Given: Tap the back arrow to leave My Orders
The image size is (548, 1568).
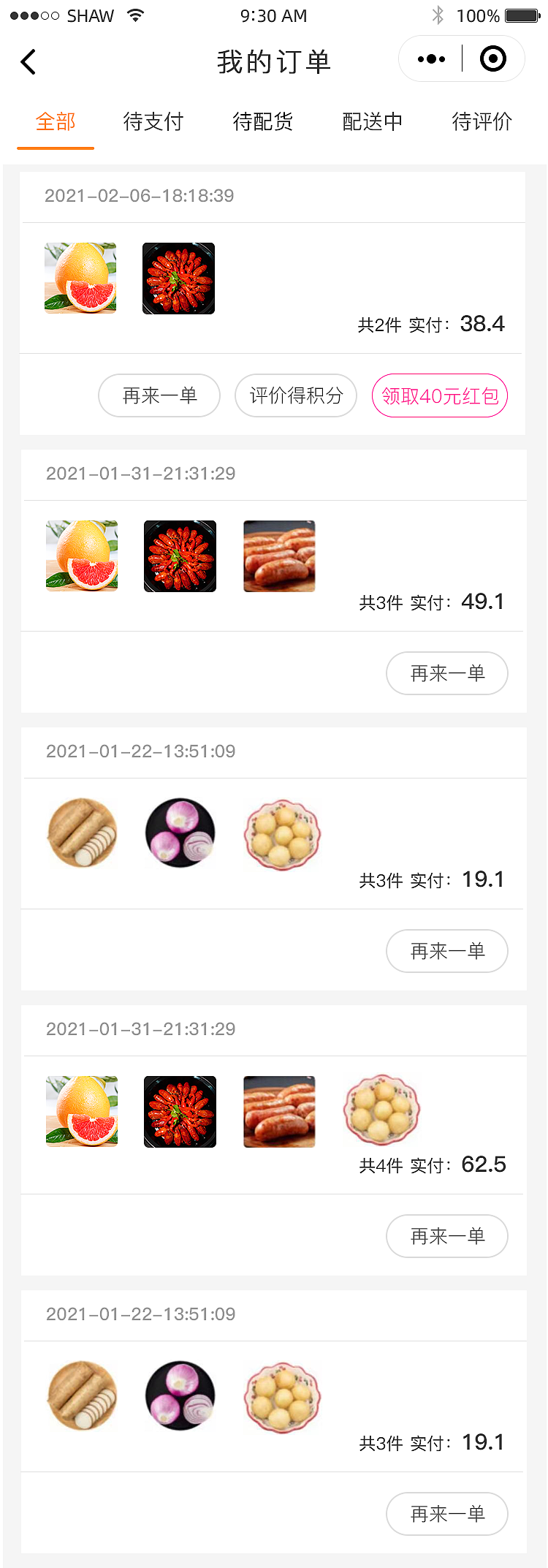Looking at the screenshot, I should (28, 61).
